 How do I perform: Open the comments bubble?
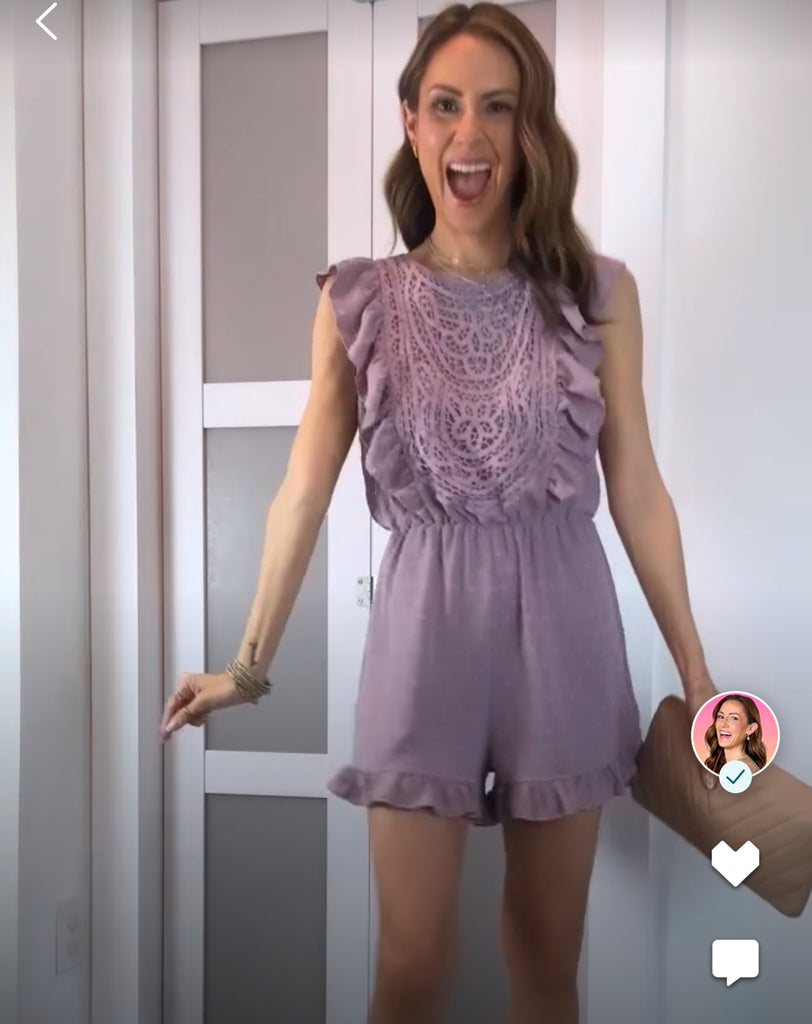[735, 961]
